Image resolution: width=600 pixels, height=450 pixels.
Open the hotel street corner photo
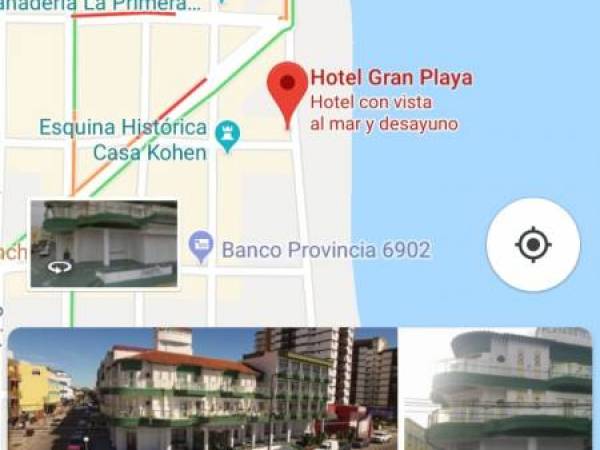click(202, 390)
